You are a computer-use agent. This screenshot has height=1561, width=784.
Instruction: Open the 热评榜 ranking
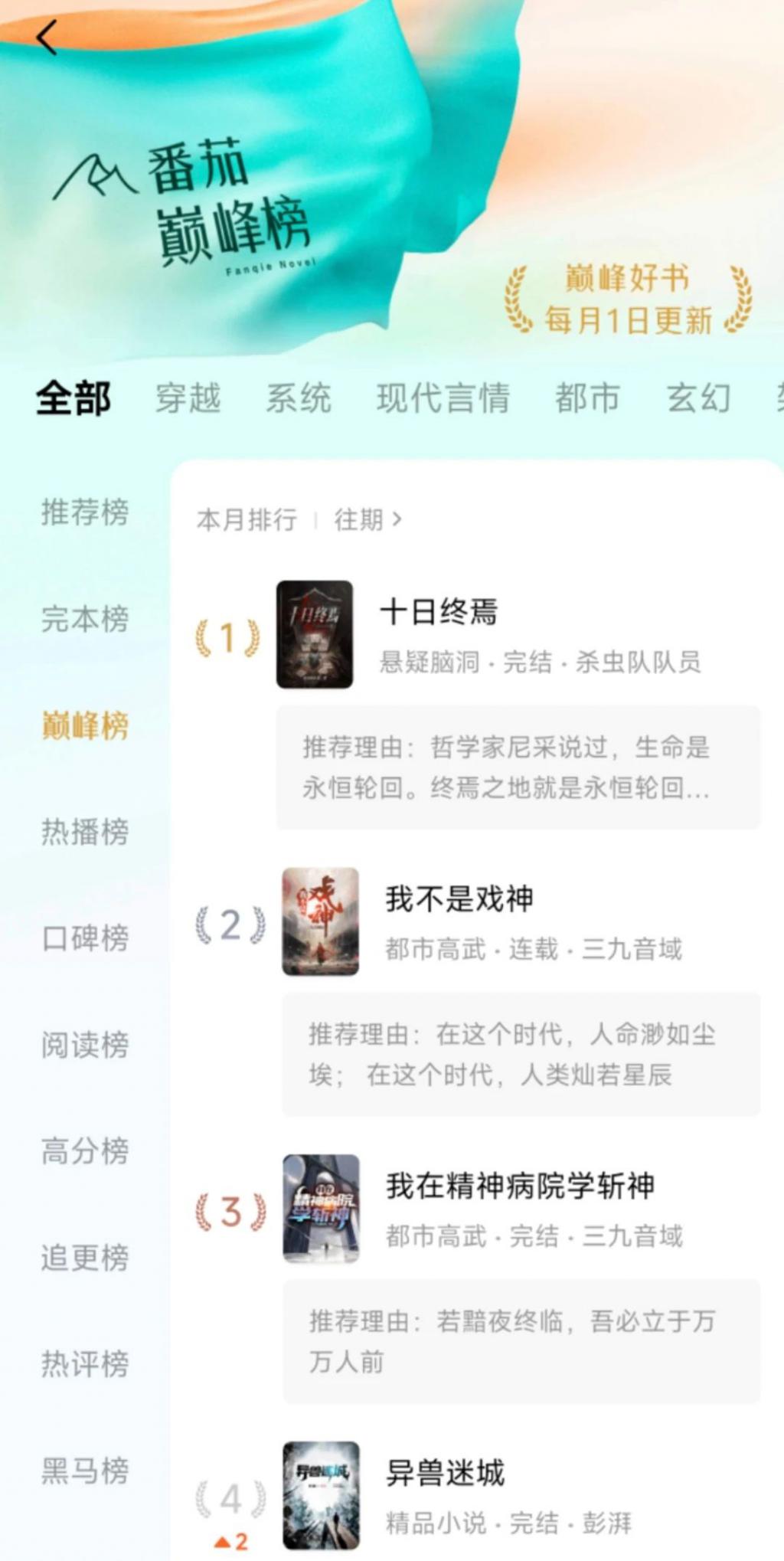click(x=85, y=1363)
